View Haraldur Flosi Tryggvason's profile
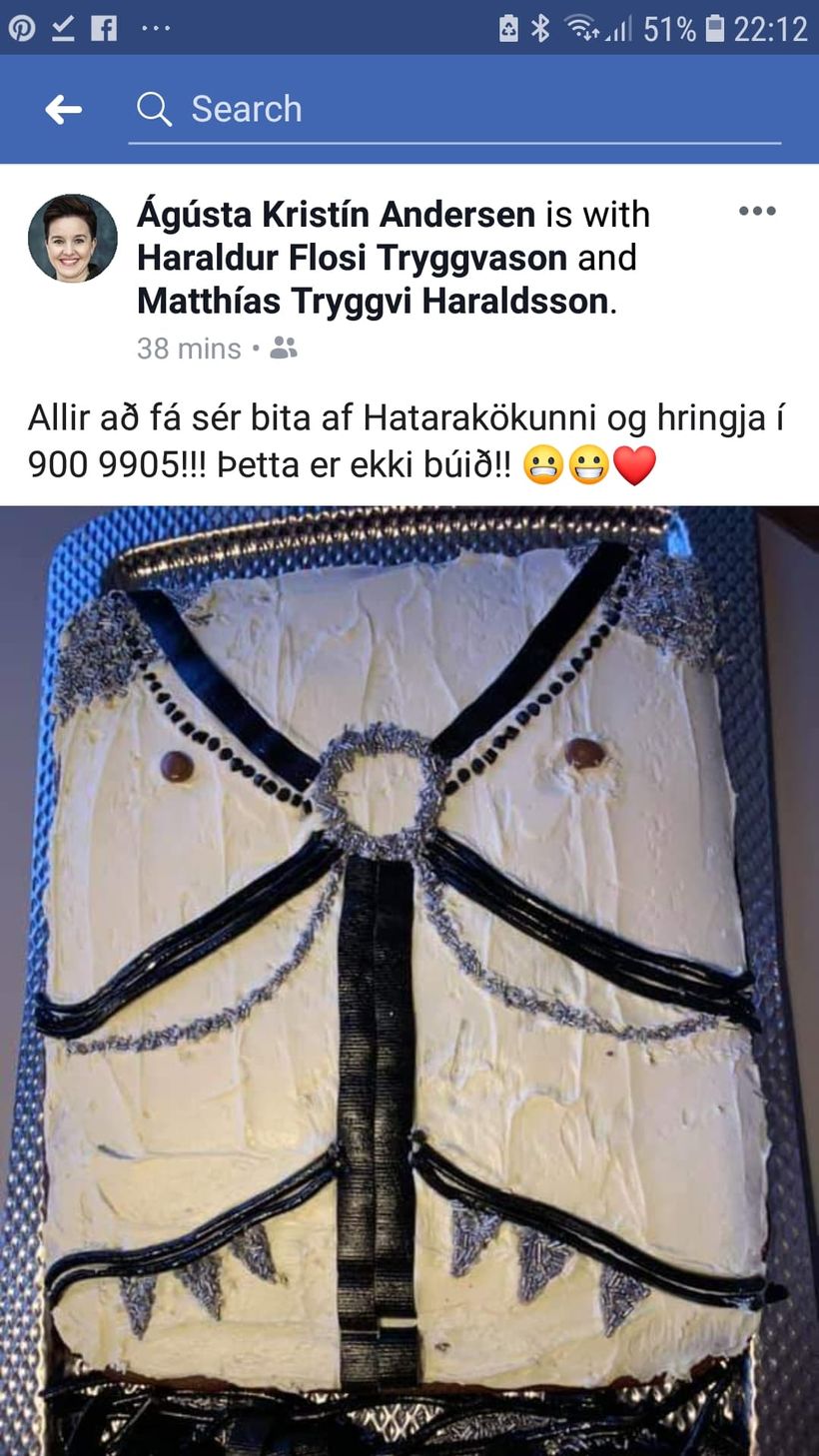 [352, 258]
